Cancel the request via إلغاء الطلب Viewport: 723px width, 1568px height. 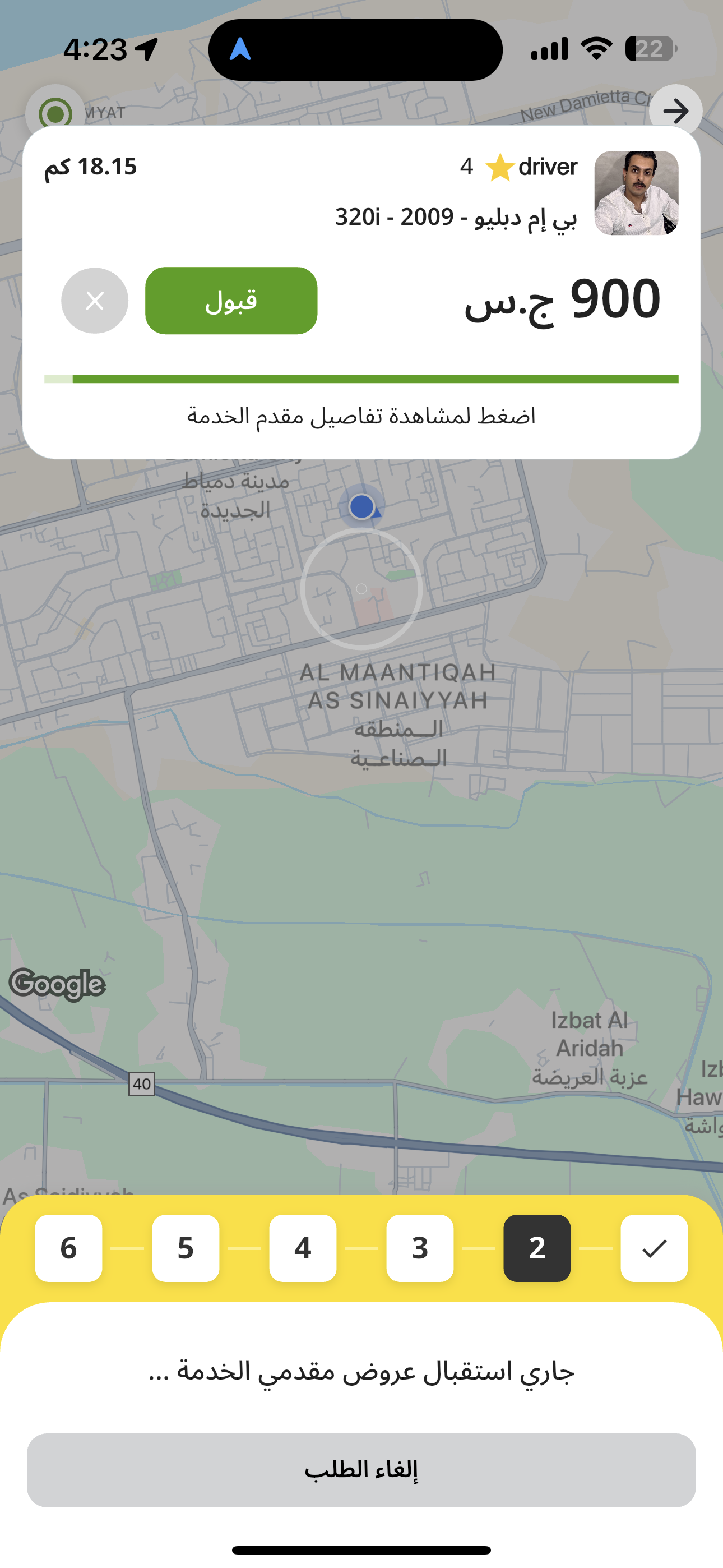(x=361, y=1470)
